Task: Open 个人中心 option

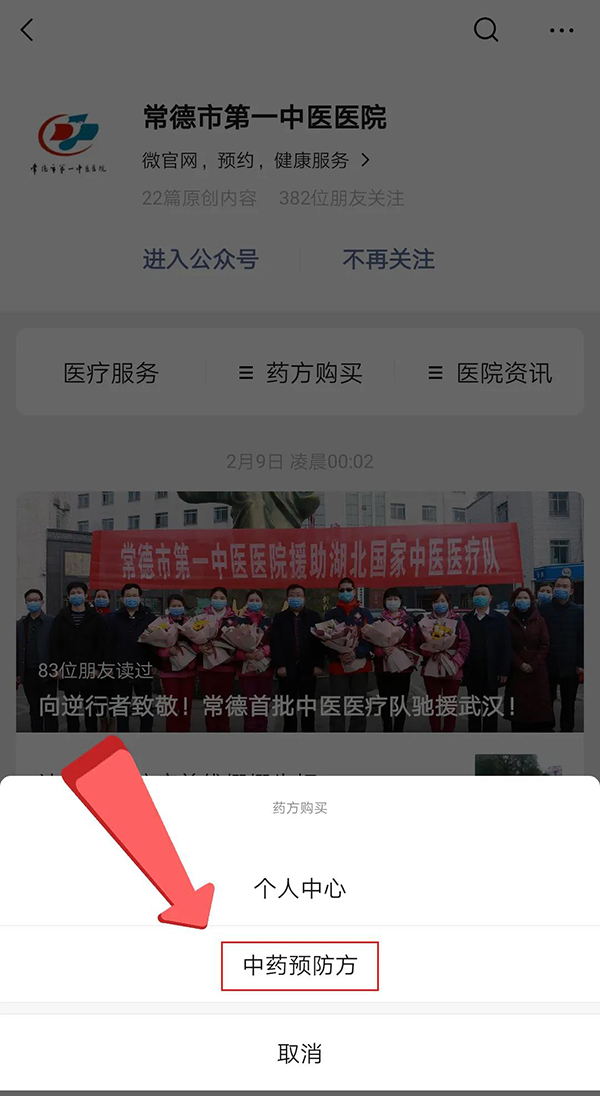Action: 300,888
